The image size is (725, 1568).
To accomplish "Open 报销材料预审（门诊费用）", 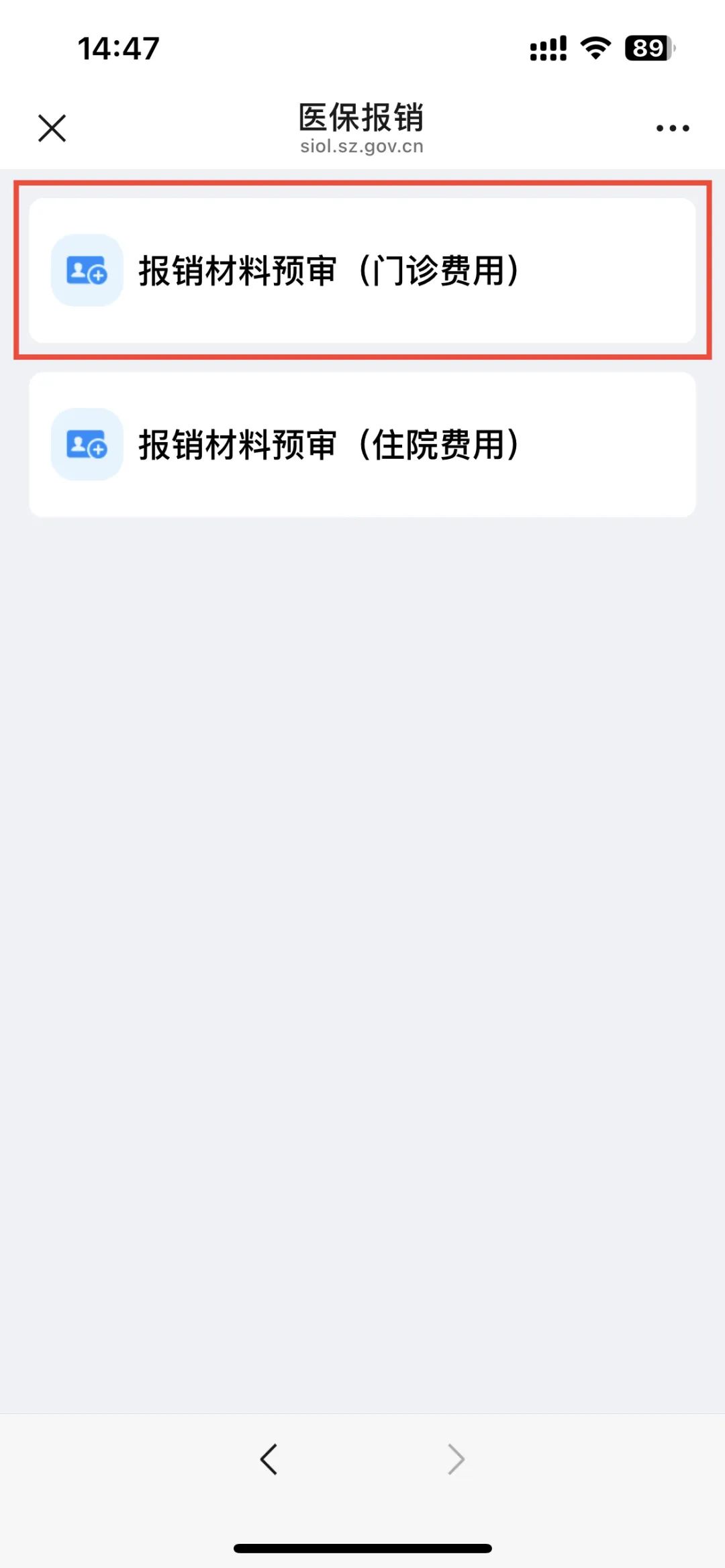I will [362, 270].
